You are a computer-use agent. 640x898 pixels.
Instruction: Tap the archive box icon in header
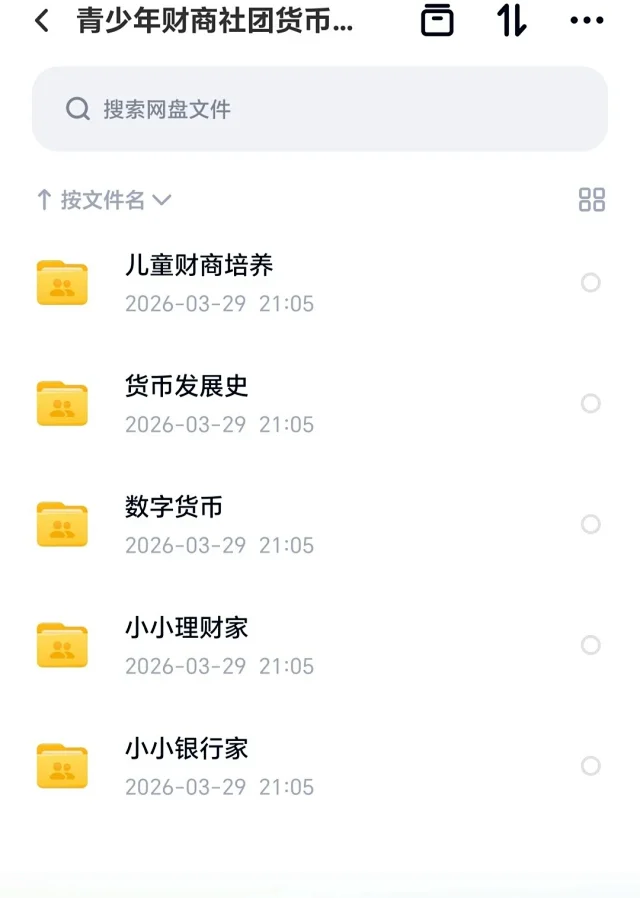pyautogui.click(x=437, y=20)
